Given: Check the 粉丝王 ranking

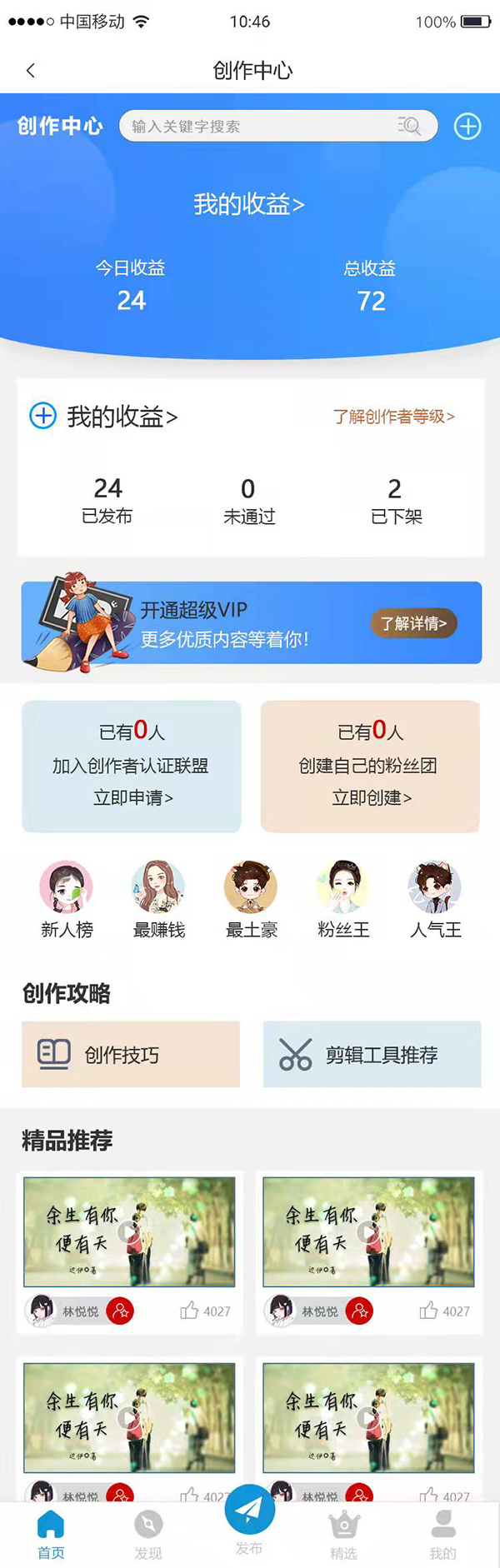Looking at the screenshot, I should click(343, 900).
